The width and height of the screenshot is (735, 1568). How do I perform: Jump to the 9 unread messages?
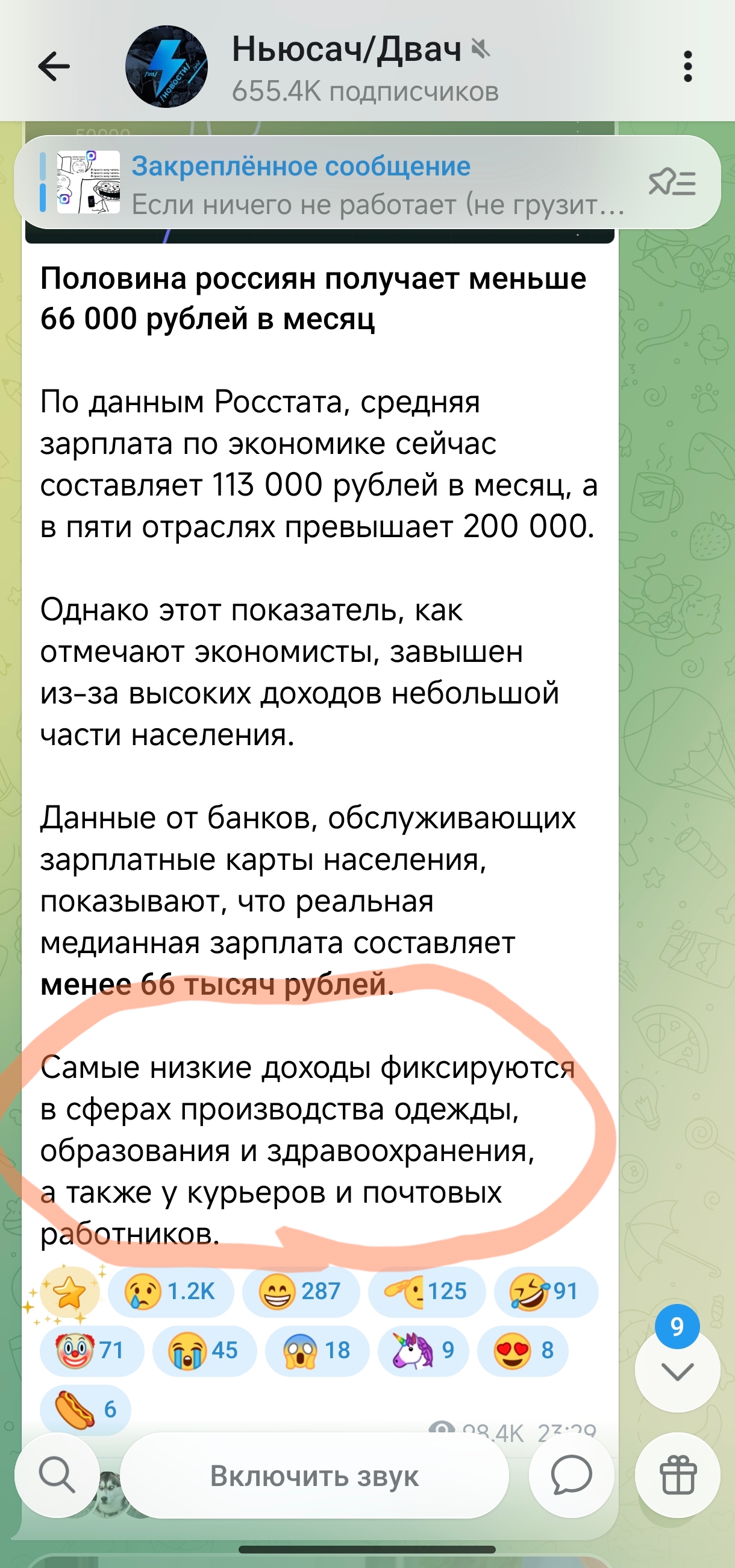point(677,1370)
